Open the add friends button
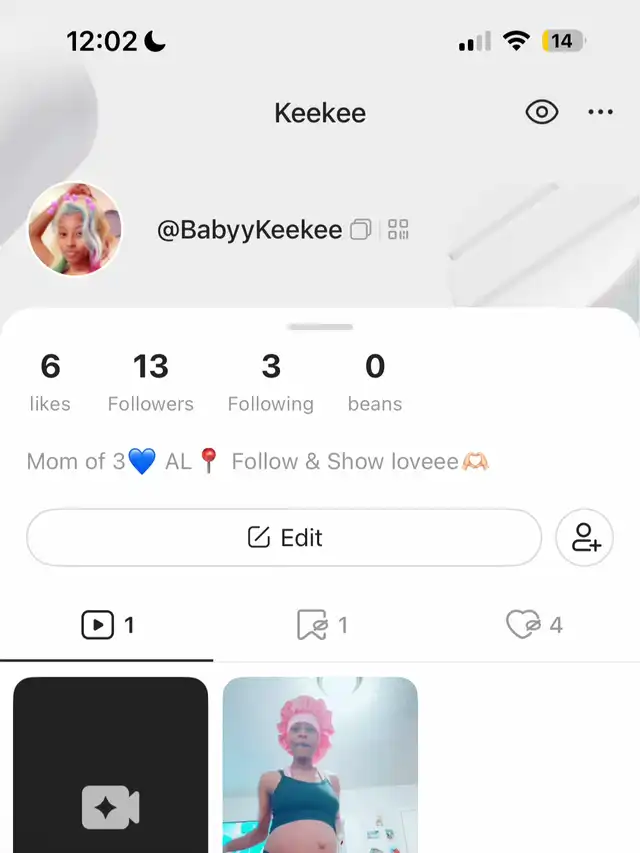The width and height of the screenshot is (640, 853). click(585, 538)
